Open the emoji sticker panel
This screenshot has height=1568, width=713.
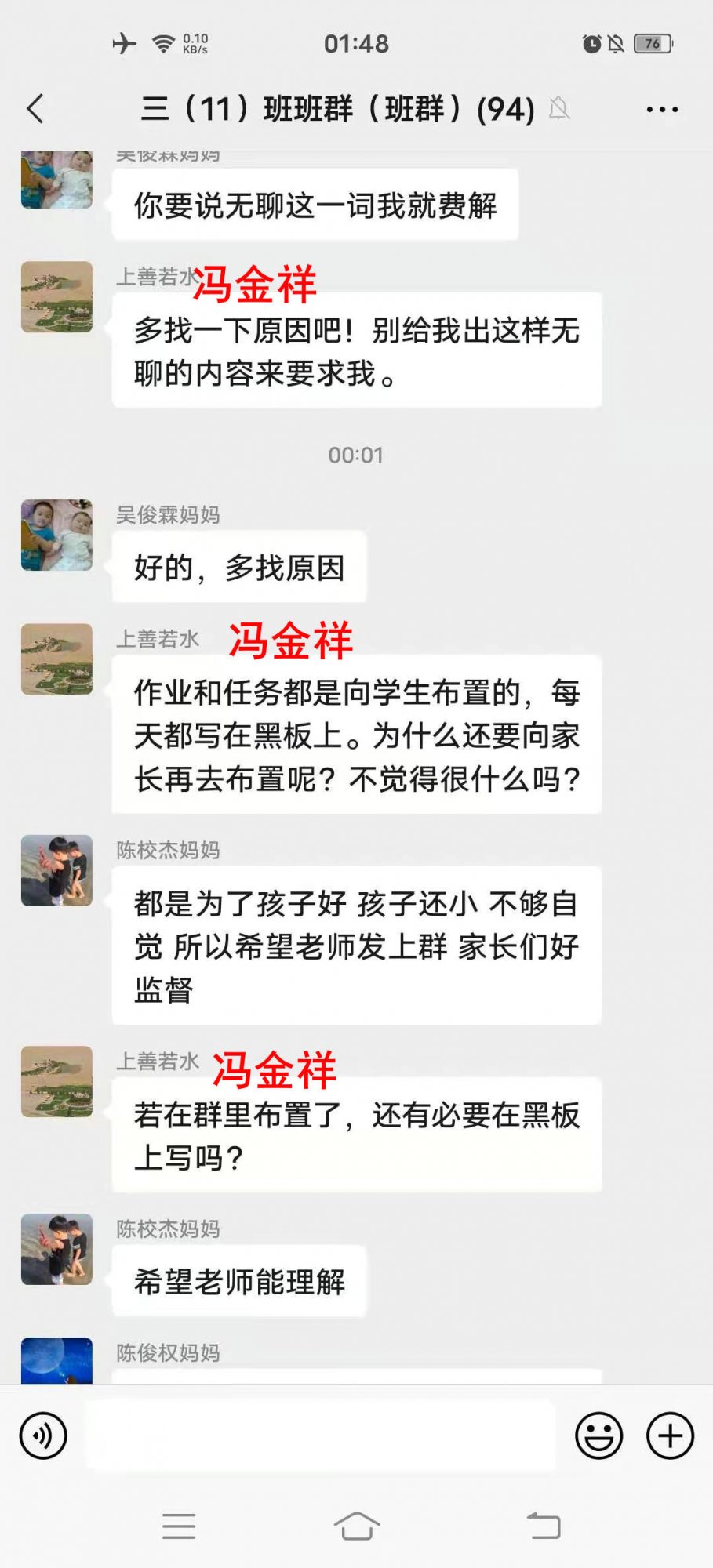pyautogui.click(x=598, y=1436)
